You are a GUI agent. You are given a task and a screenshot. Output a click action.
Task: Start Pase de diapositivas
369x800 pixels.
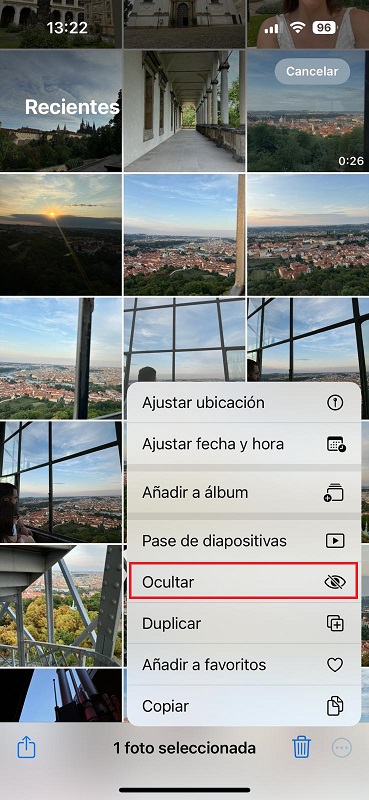pos(244,540)
